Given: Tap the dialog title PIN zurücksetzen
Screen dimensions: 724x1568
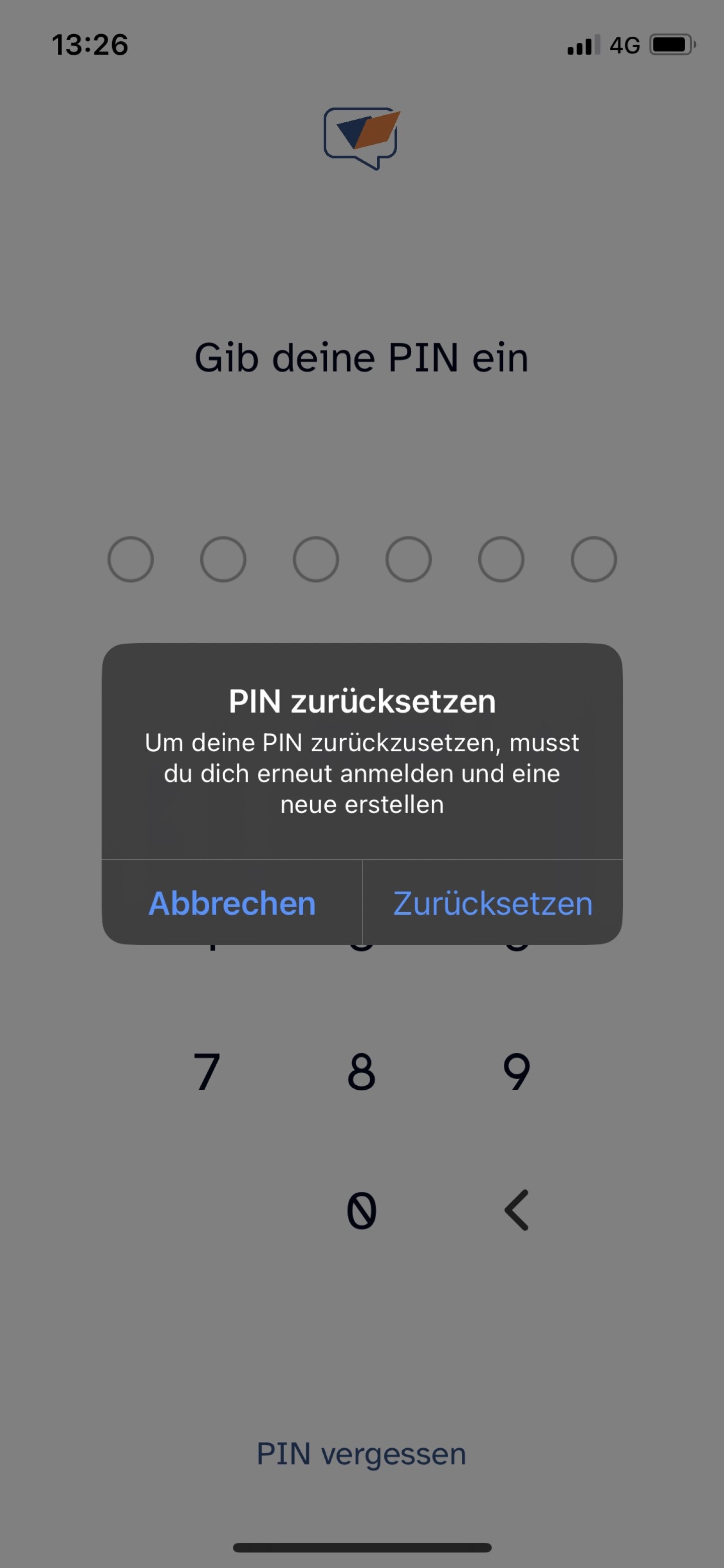Looking at the screenshot, I should (x=361, y=701).
